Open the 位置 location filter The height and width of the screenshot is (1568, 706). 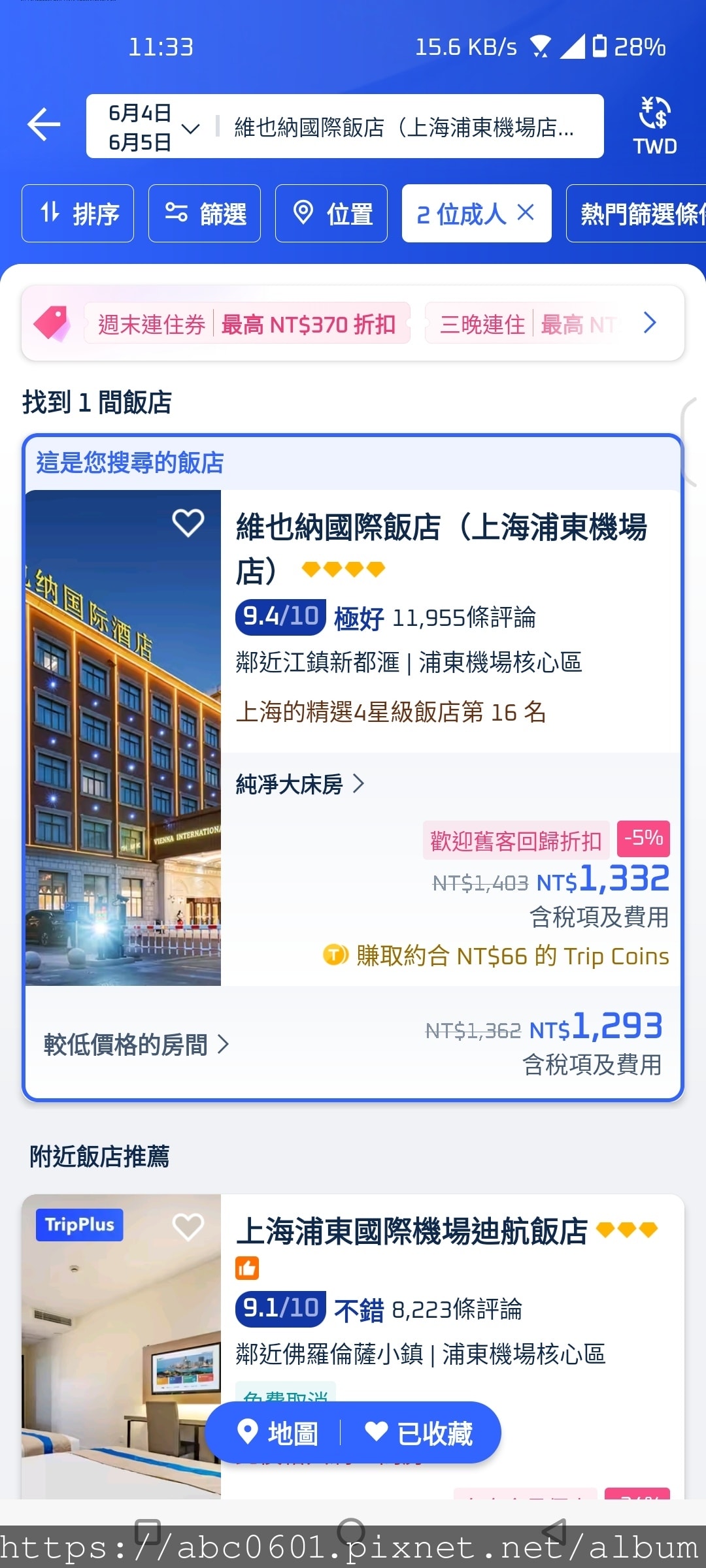(x=331, y=214)
